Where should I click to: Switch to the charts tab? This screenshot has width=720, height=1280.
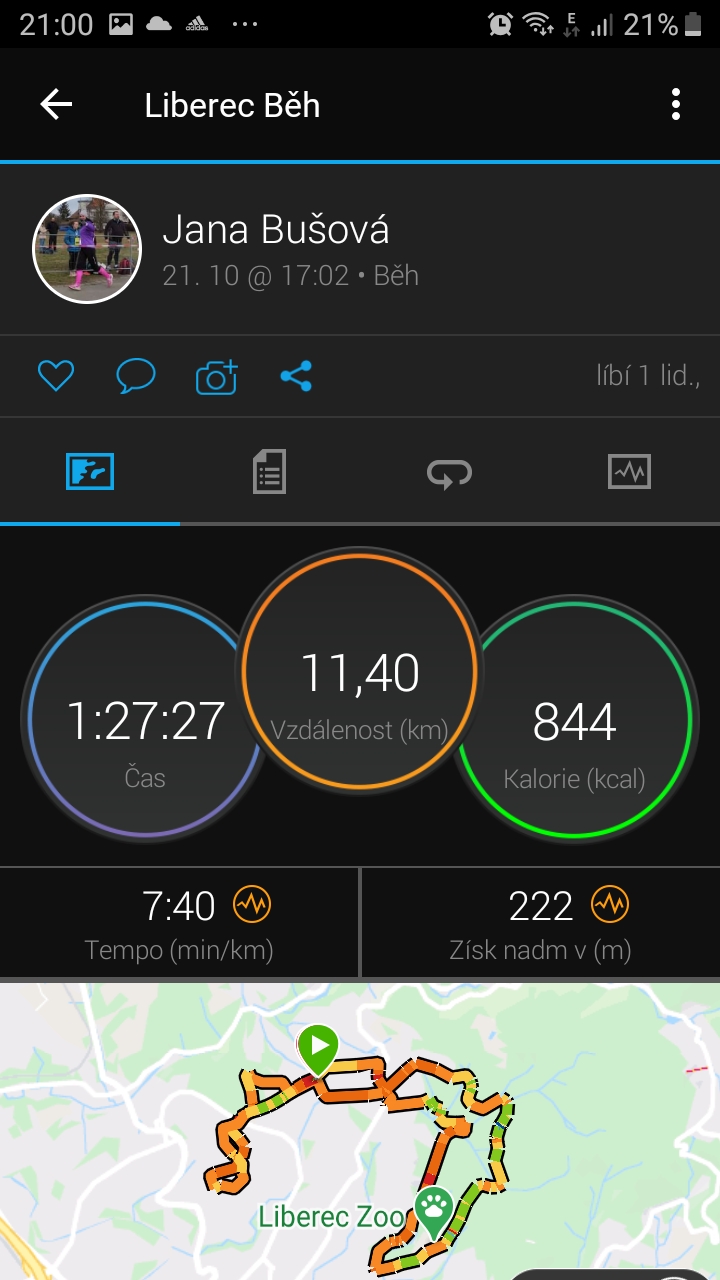tap(629, 471)
